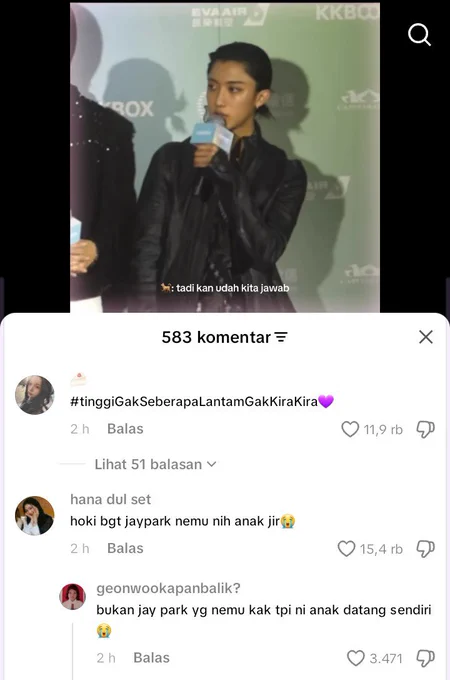Viewport: 450px width, 680px height.
Task: Expand Lihat 51 balasan
Action: [155, 464]
